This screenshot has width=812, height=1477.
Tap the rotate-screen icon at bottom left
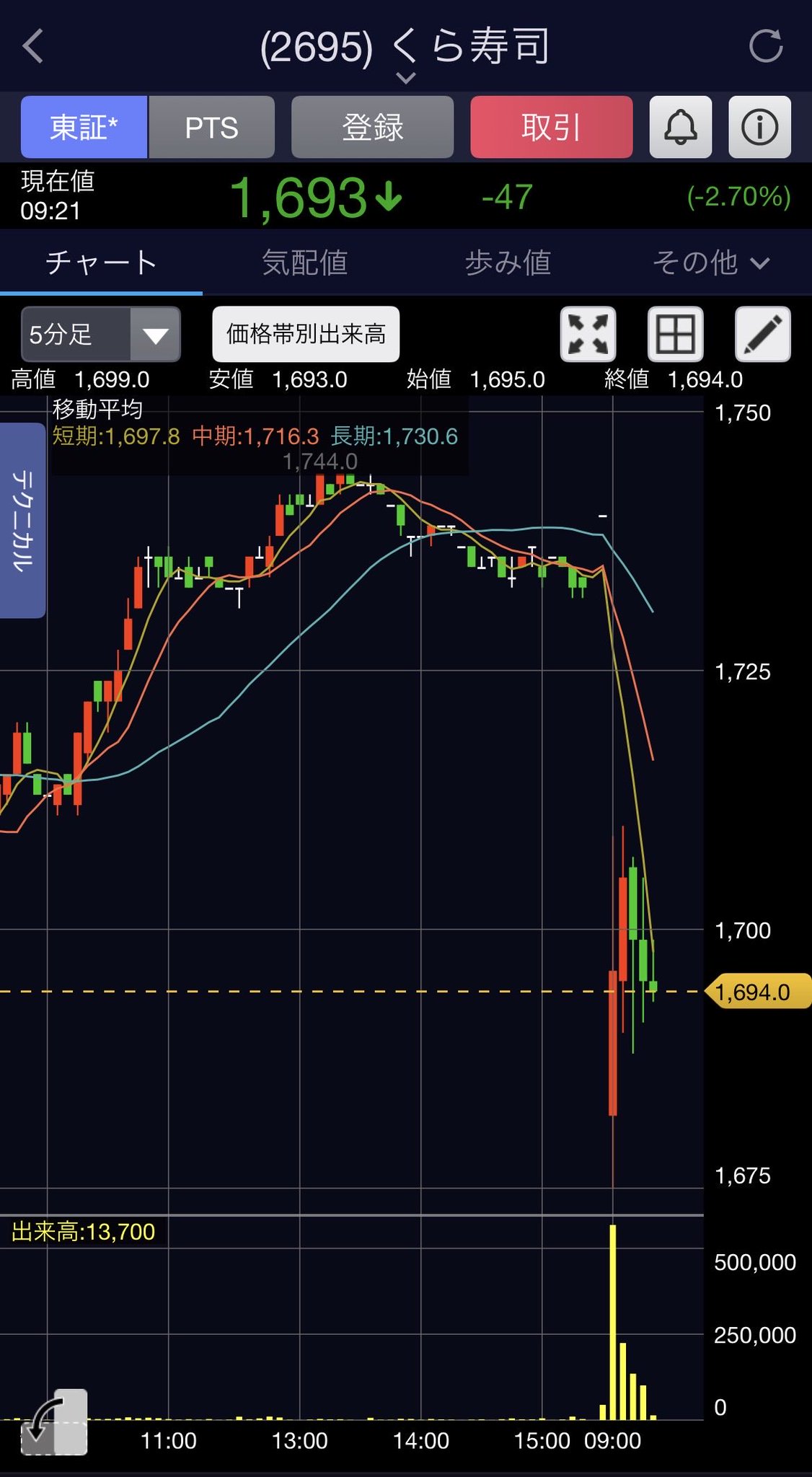[54, 1422]
